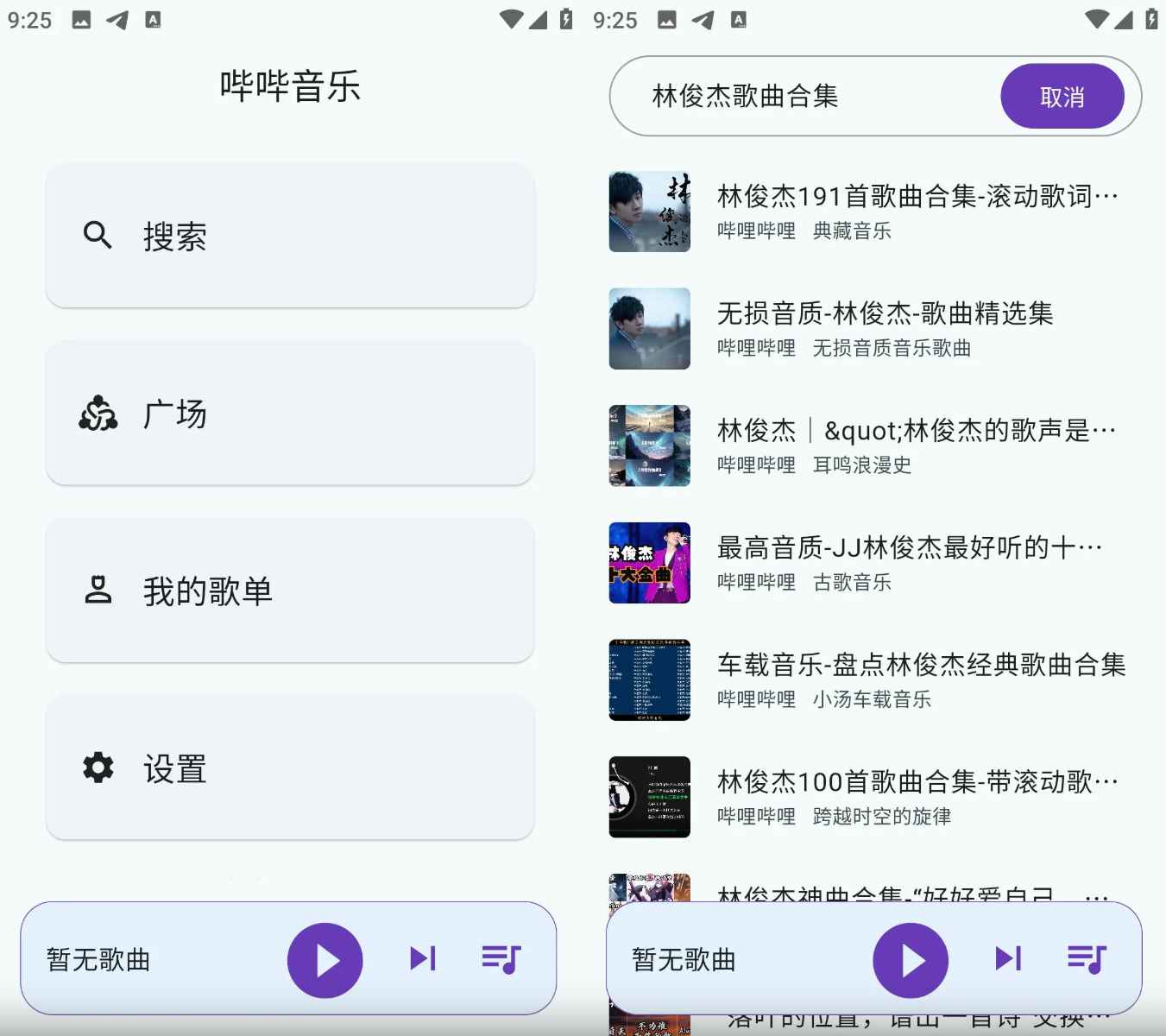Viewport: 1166px width, 1036px height.
Task: Skip to next track in the left player bar
Action: click(422, 958)
